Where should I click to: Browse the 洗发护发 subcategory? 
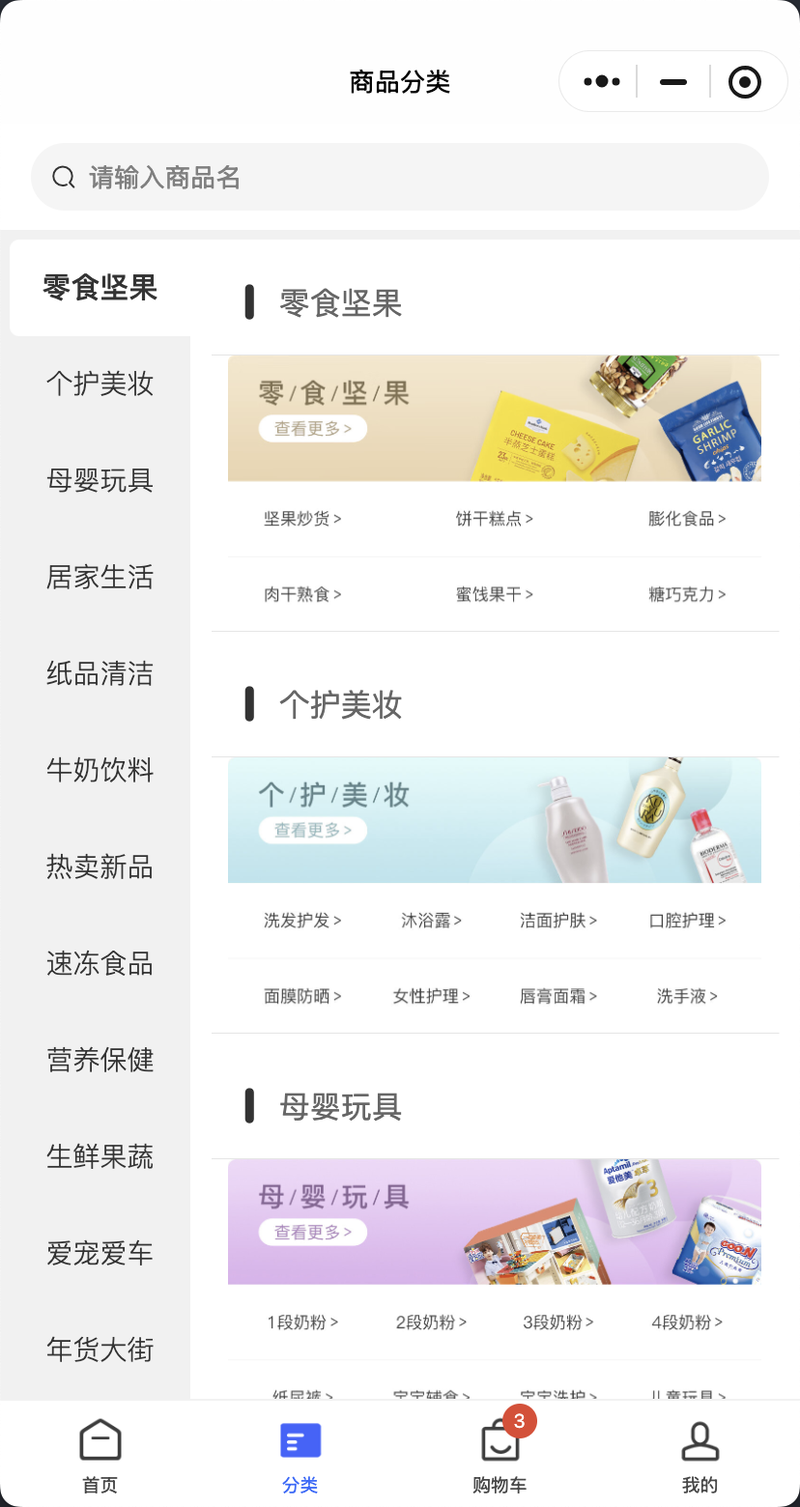[302, 921]
